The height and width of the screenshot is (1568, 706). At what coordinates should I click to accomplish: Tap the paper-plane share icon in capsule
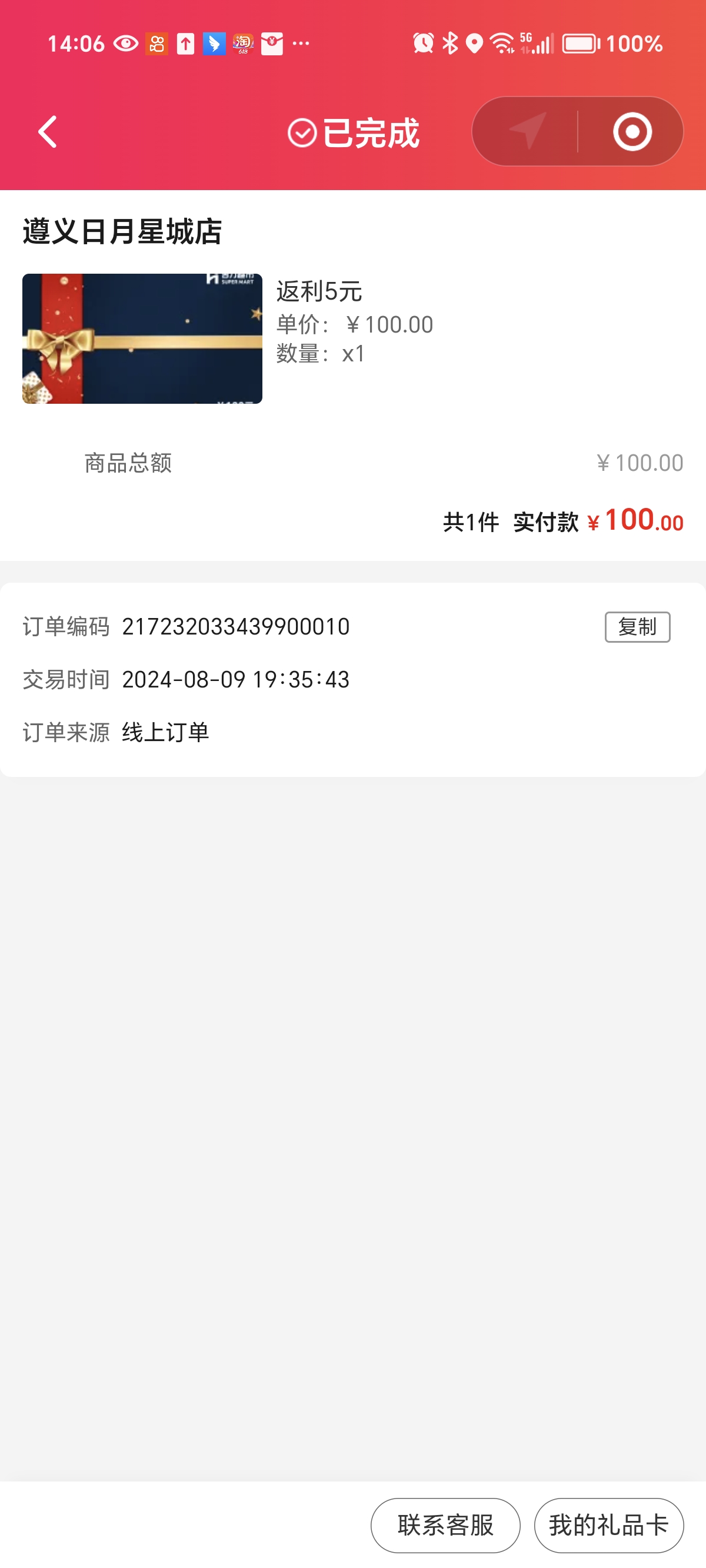(x=527, y=131)
